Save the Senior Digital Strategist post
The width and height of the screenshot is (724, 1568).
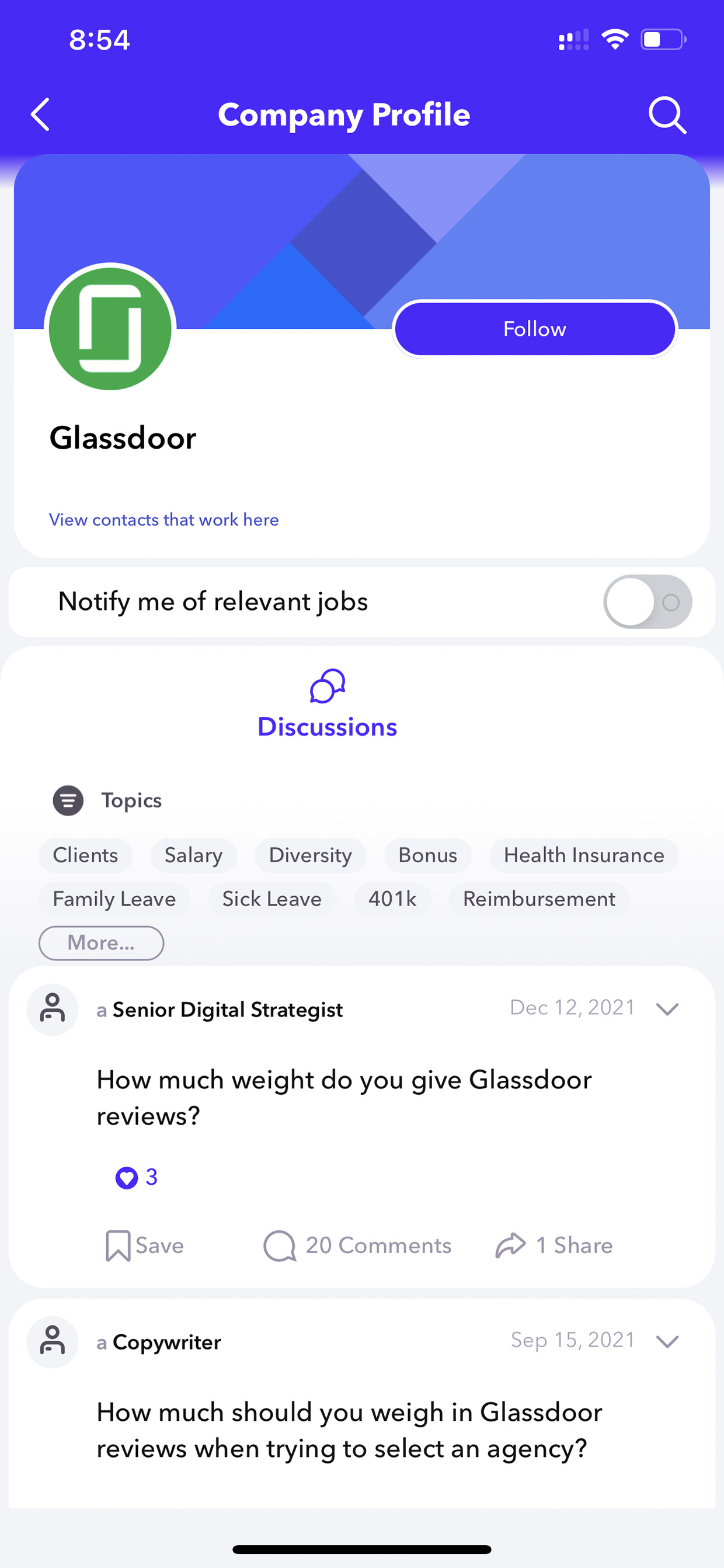(x=145, y=1246)
